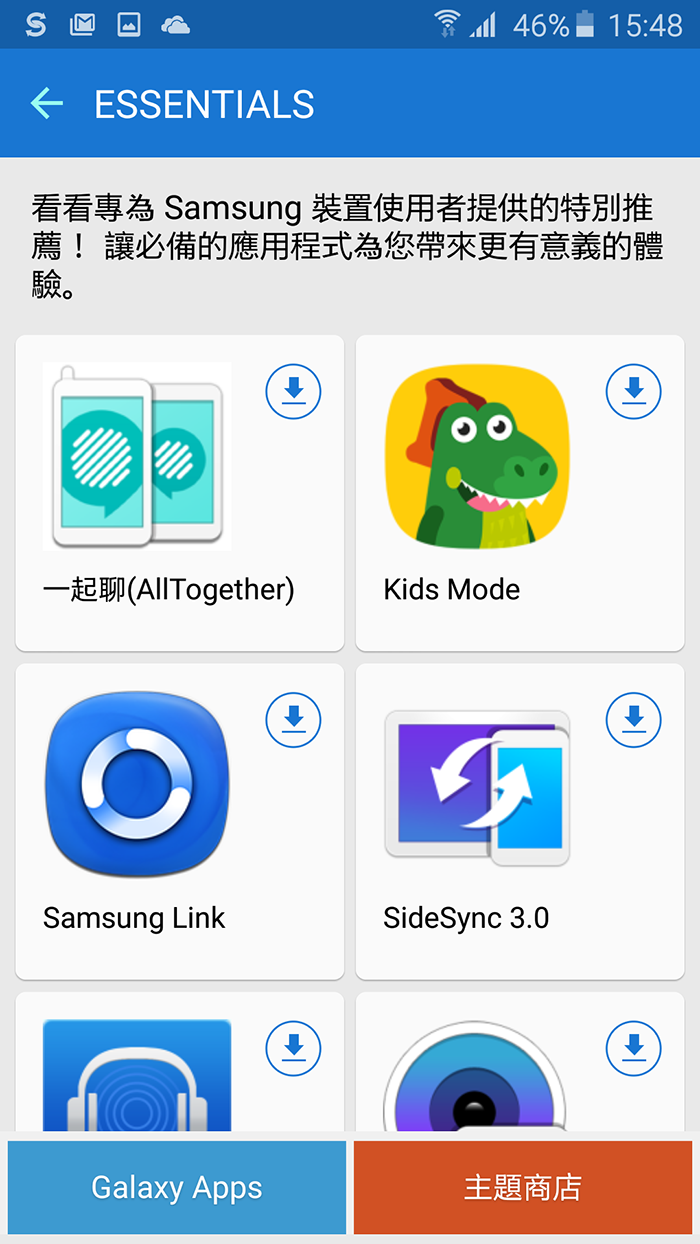Open the Samsung Link app card

(x=180, y=822)
